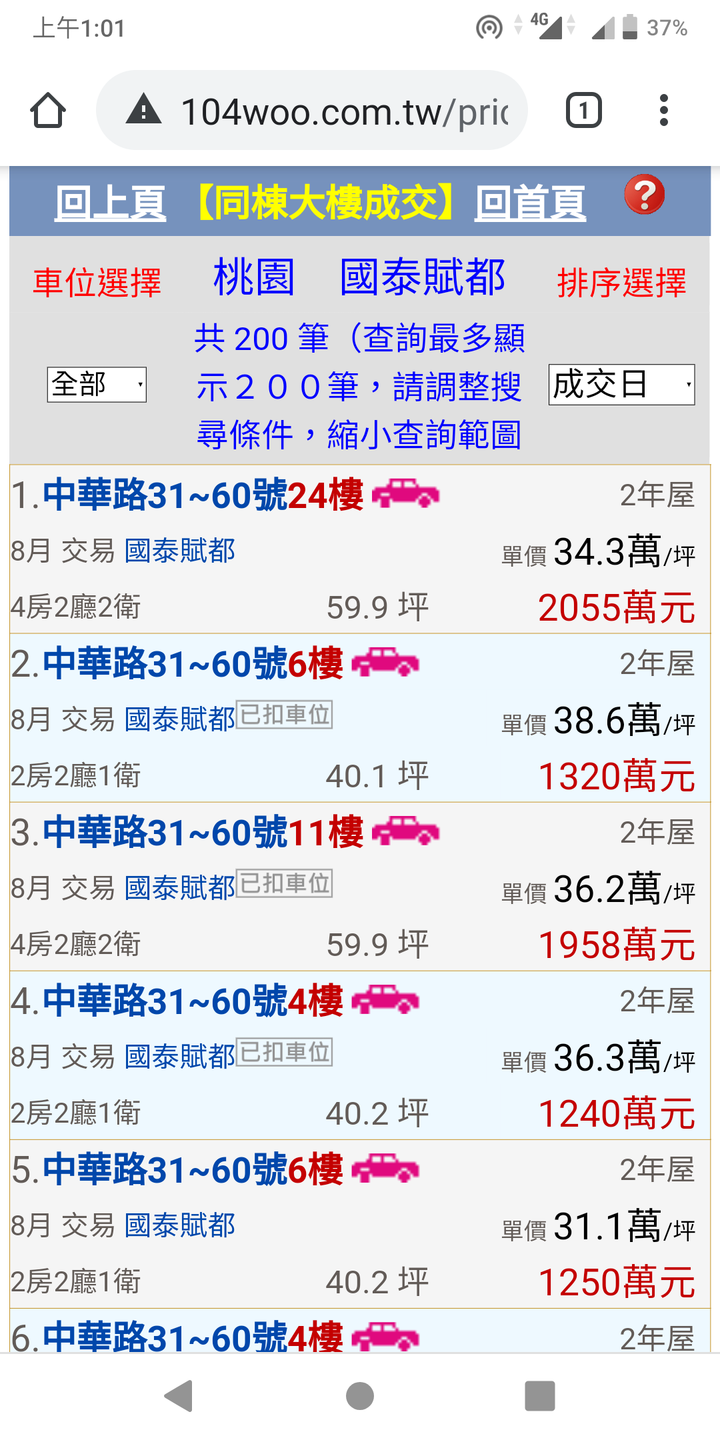Follow the 回上頁 link
The image size is (720, 1440).
[110, 203]
